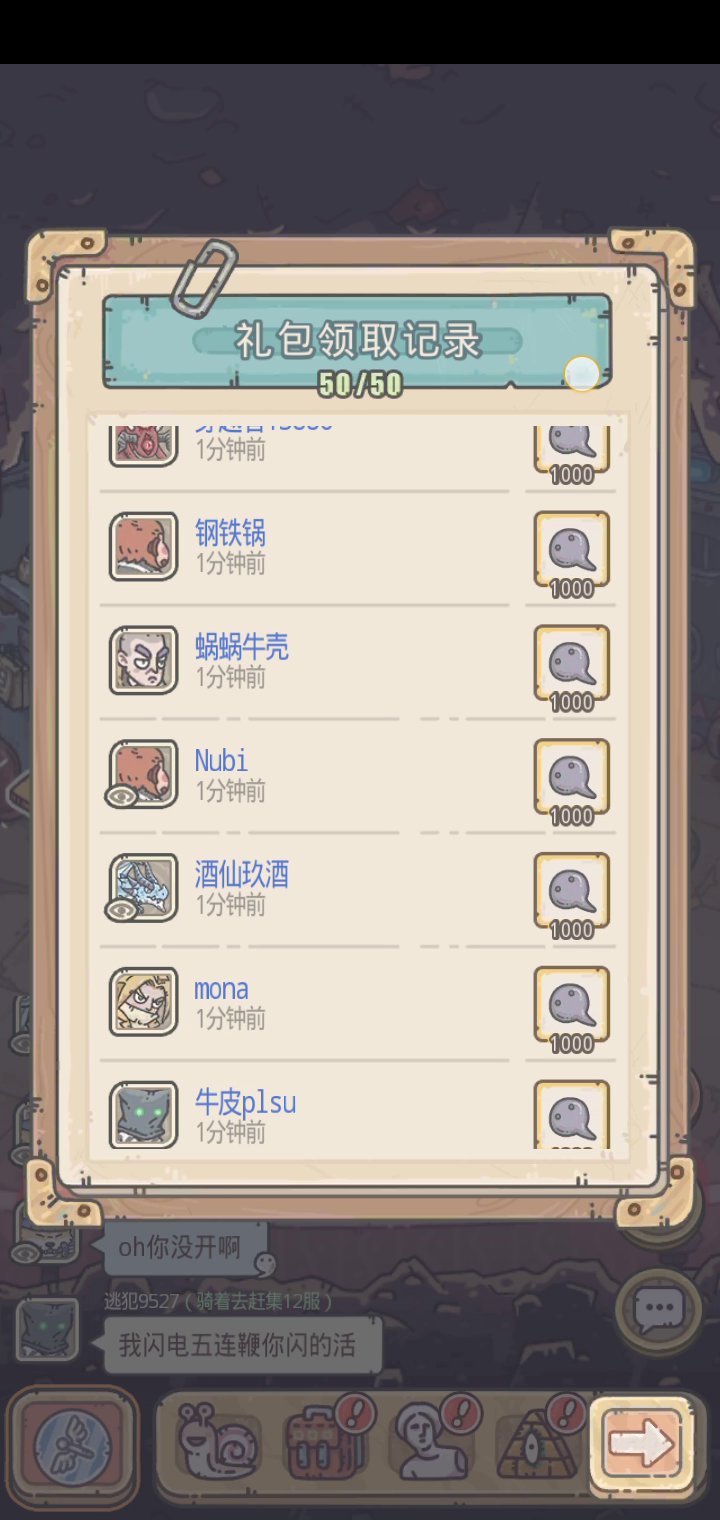720x1520 pixels.
Task: Tap the round winged emblem button
Action: (73, 1445)
